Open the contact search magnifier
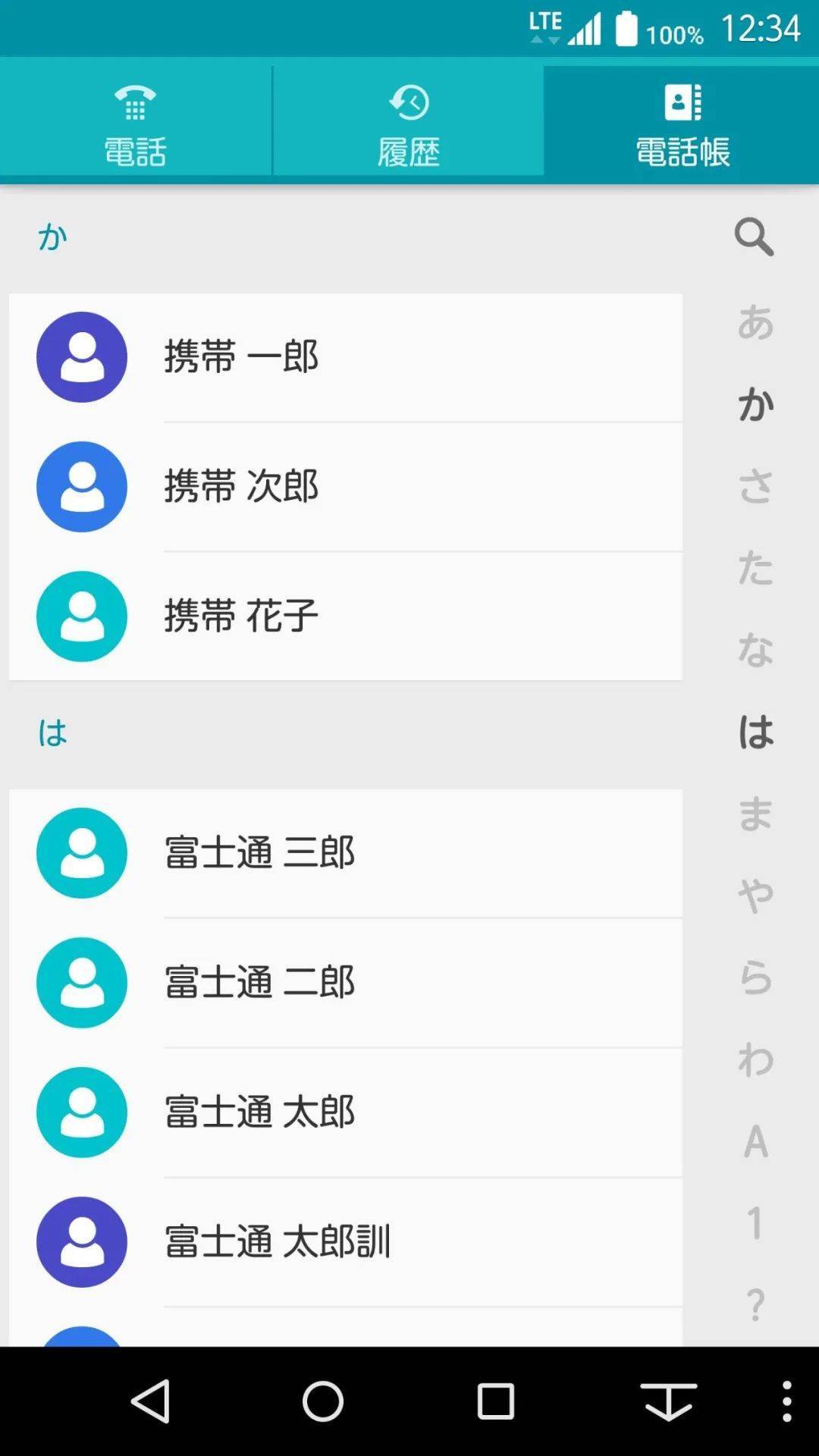 (754, 237)
